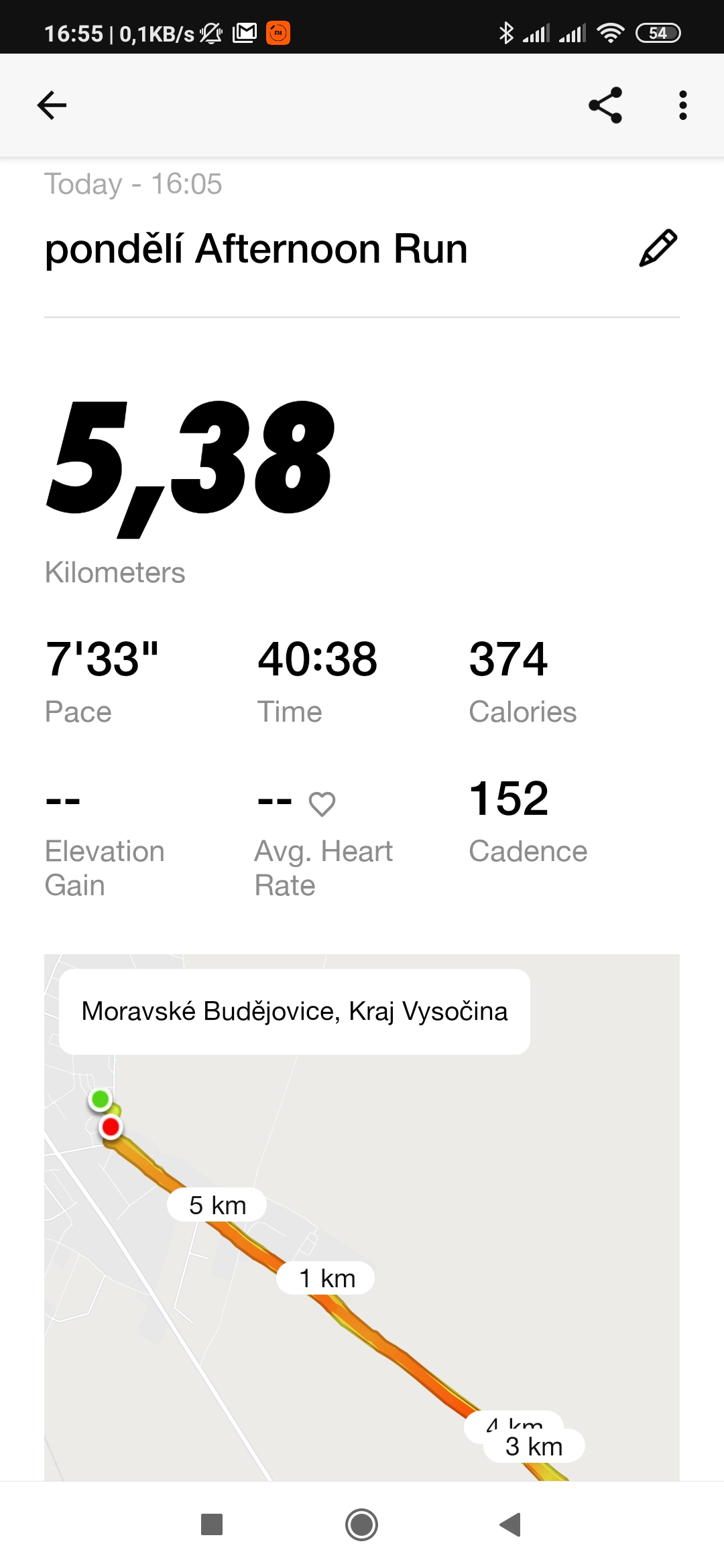Image resolution: width=724 pixels, height=1568 pixels.
Task: Edit the run title with the pencil
Action: [658, 248]
